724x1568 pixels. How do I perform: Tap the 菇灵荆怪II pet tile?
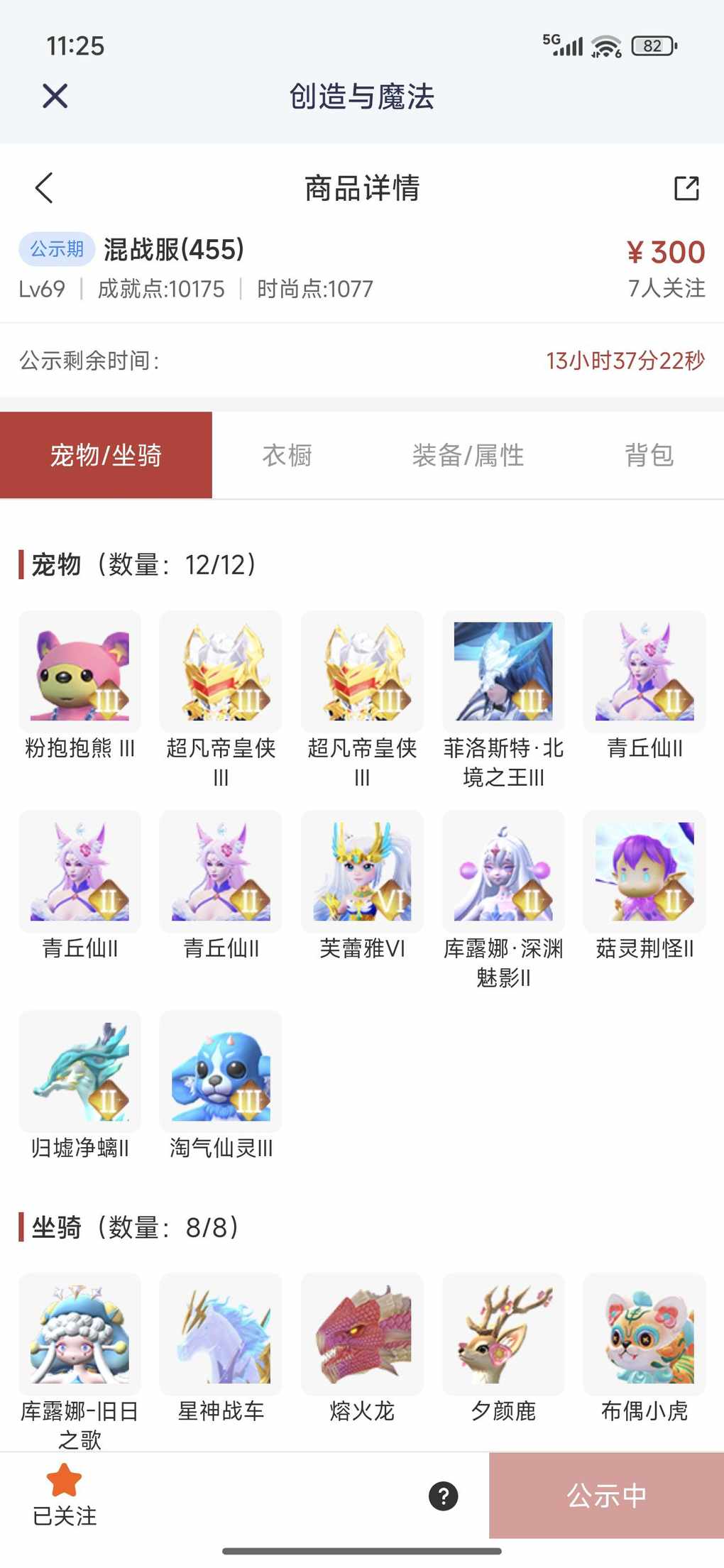644,872
